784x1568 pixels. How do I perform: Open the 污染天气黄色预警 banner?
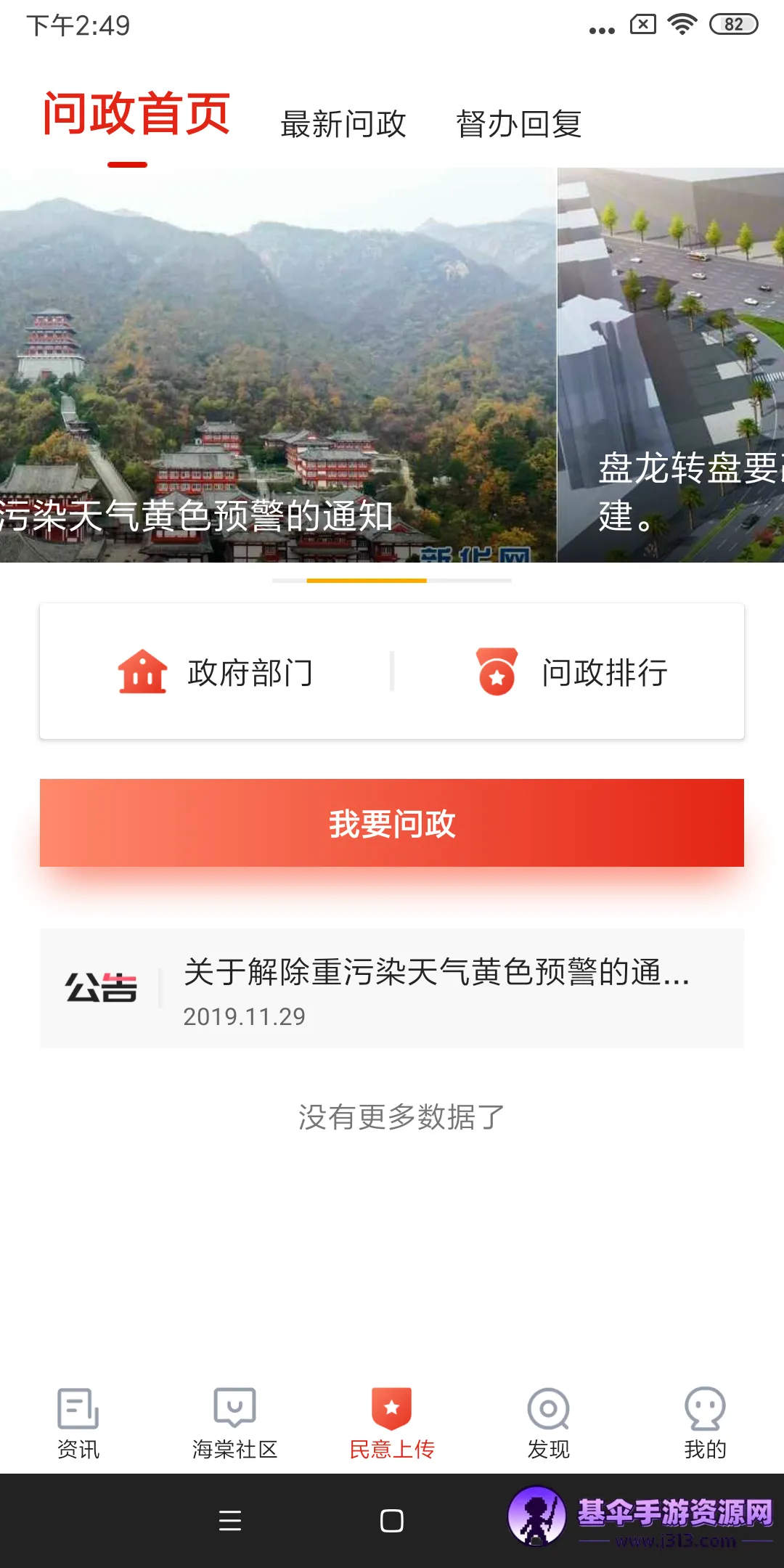[x=277, y=365]
